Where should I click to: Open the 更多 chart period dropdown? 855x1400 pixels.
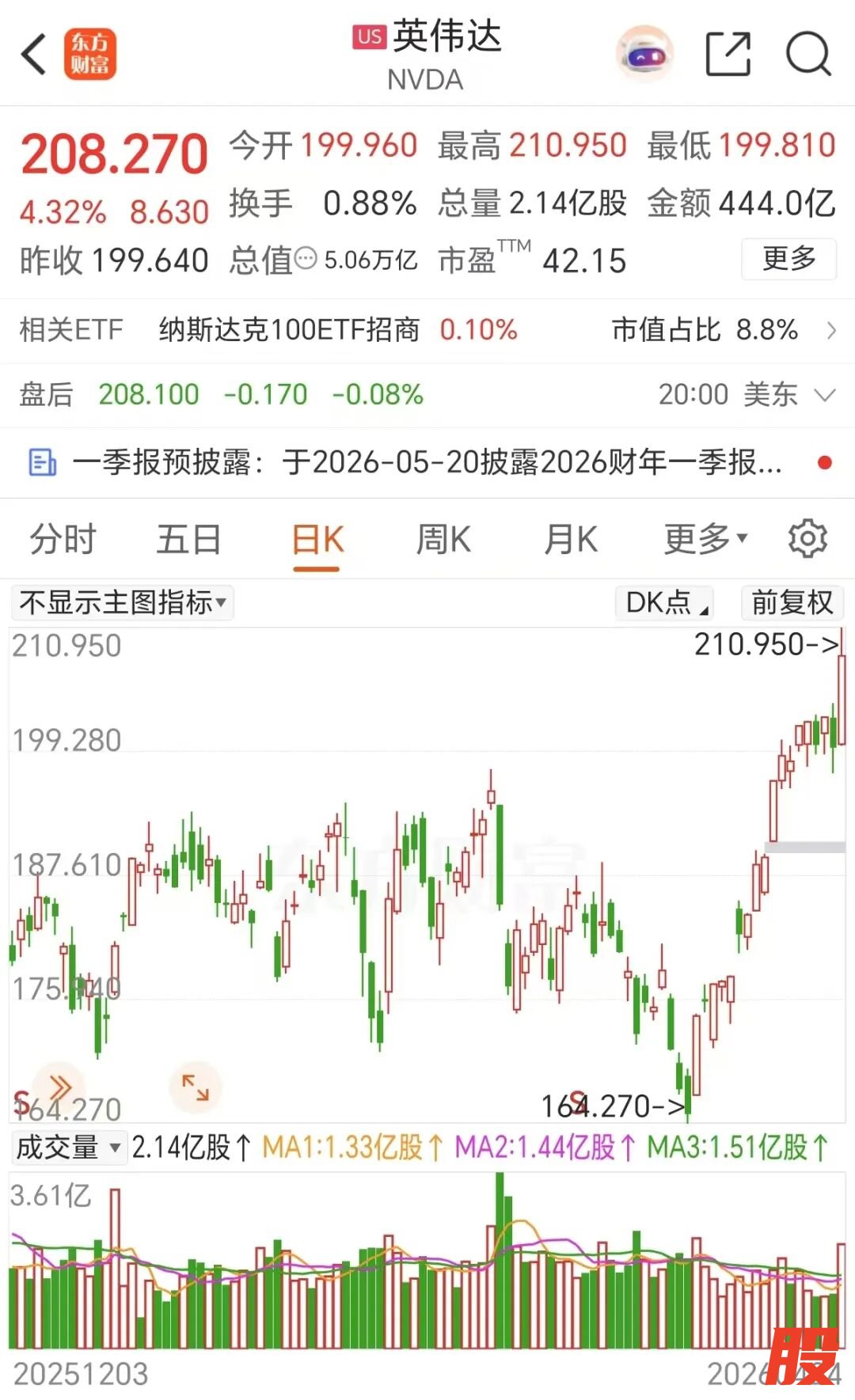click(x=705, y=540)
